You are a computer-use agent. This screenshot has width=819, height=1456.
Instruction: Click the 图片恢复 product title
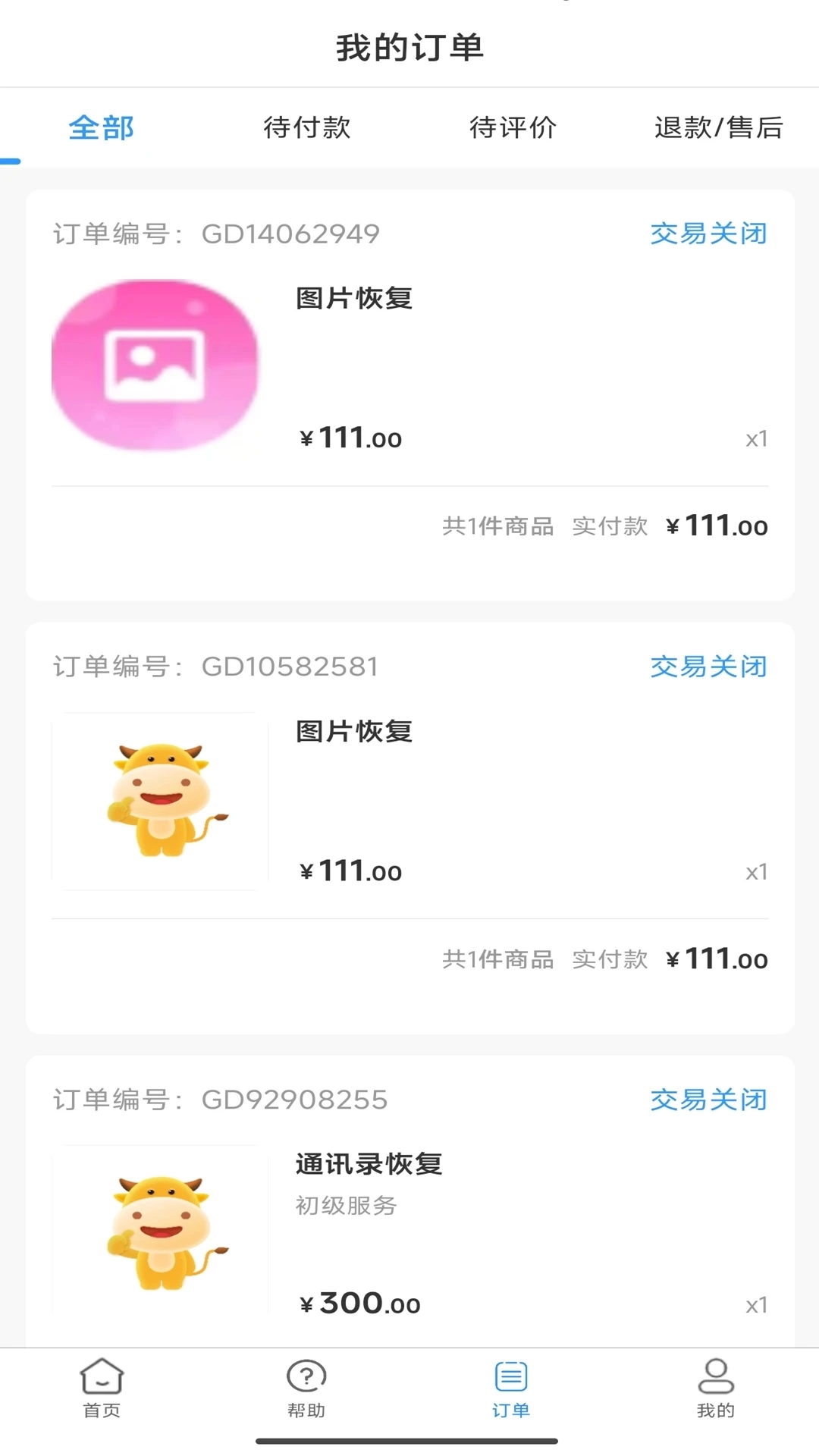coord(353,298)
